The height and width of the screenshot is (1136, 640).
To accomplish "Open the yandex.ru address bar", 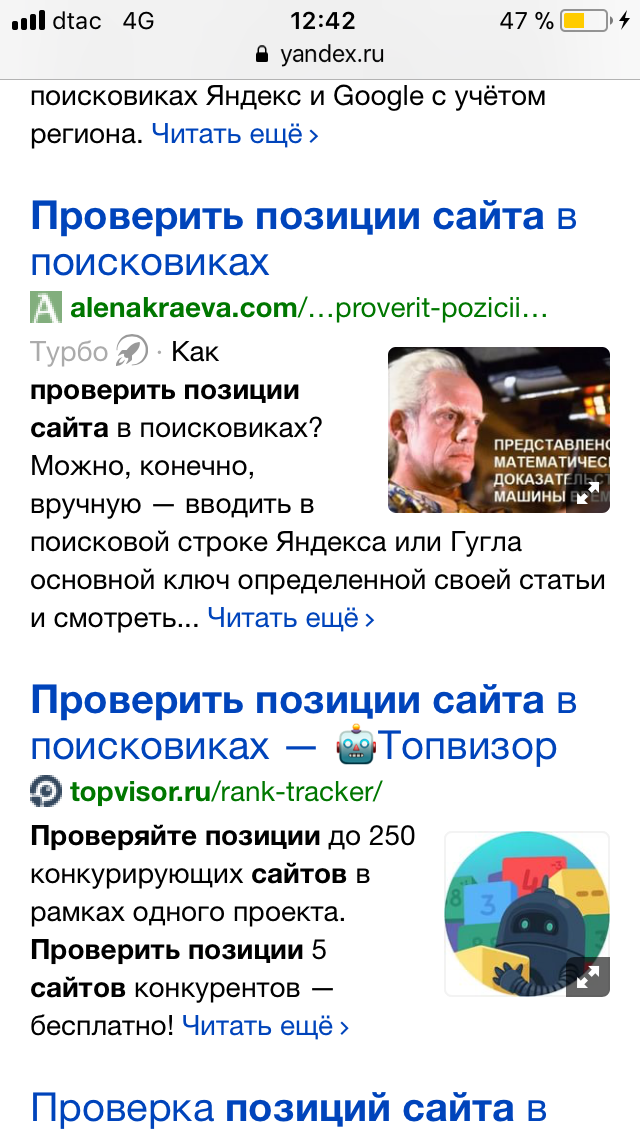I will 320,54.
